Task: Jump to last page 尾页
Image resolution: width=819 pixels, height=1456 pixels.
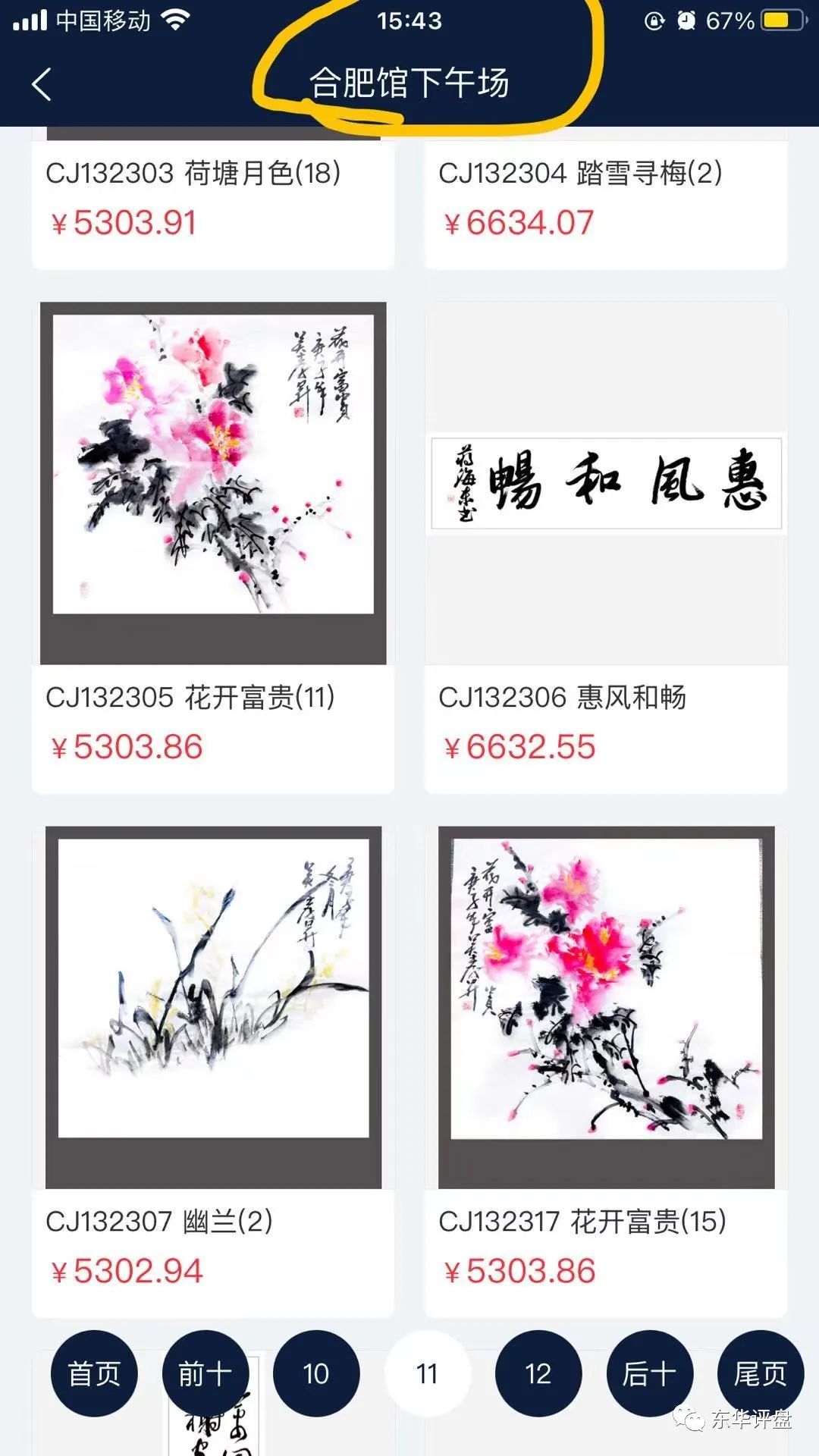Action: (x=760, y=1373)
